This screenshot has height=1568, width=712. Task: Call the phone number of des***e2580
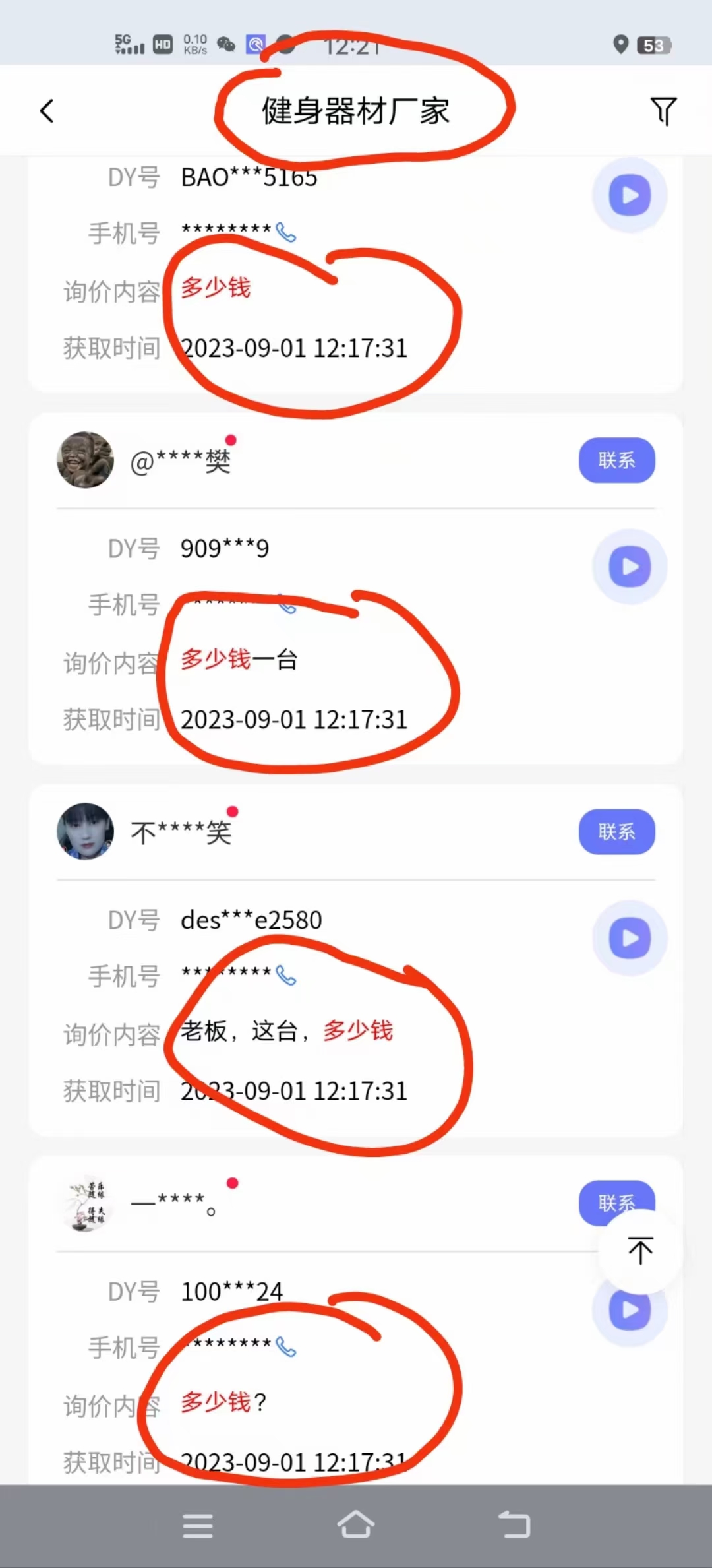pos(286,975)
